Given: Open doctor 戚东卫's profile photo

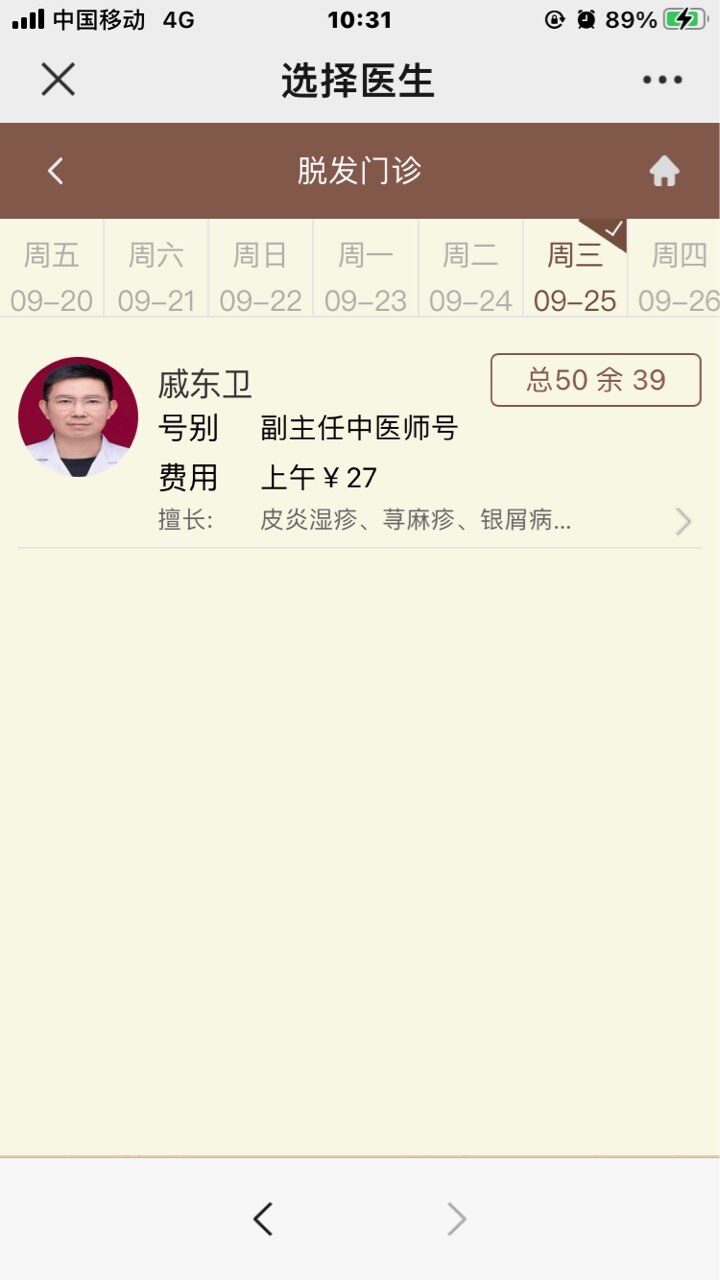Looking at the screenshot, I should 78,417.
